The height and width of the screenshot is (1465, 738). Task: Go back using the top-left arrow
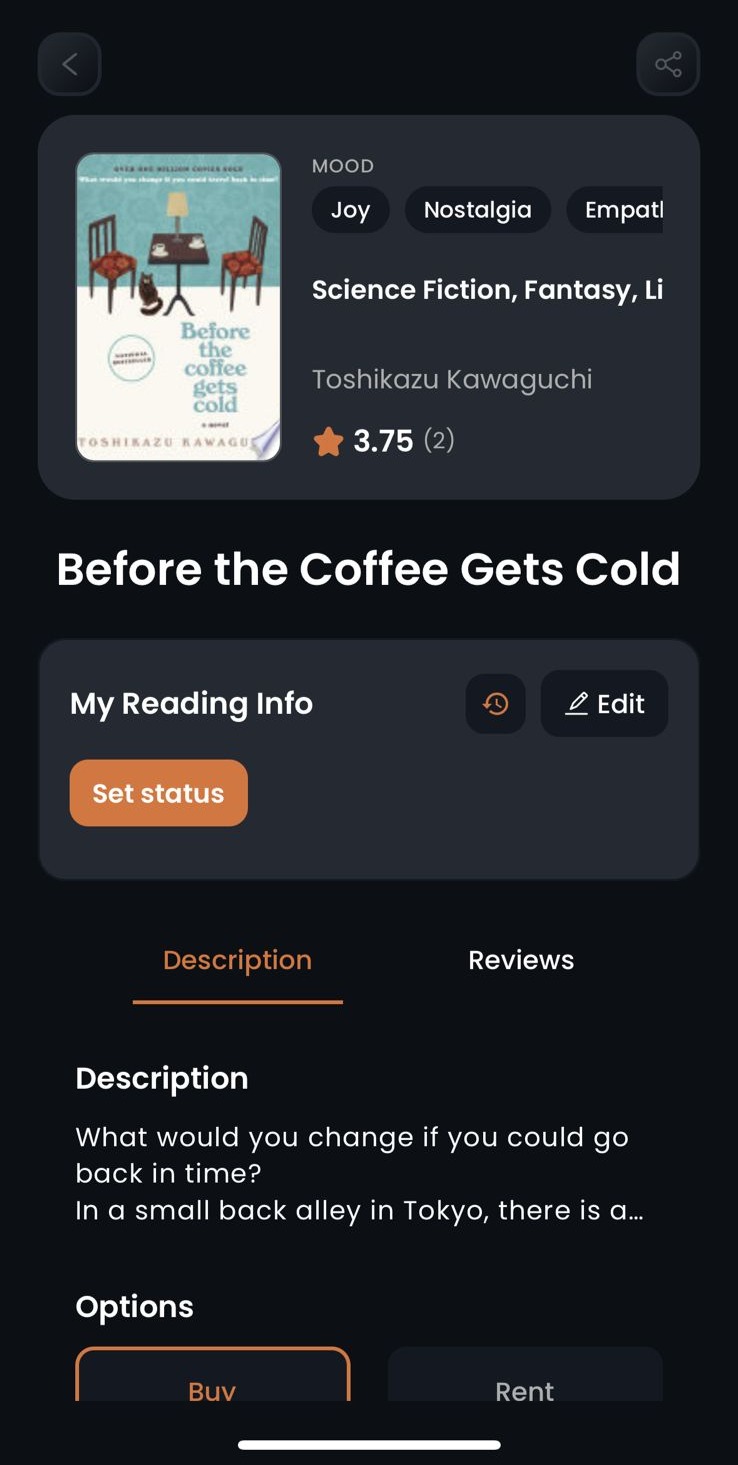[69, 65]
